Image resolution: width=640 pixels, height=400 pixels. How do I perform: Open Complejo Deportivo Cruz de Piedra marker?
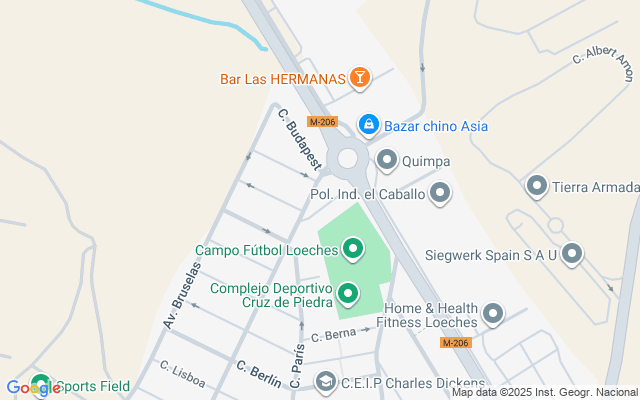click(348, 294)
